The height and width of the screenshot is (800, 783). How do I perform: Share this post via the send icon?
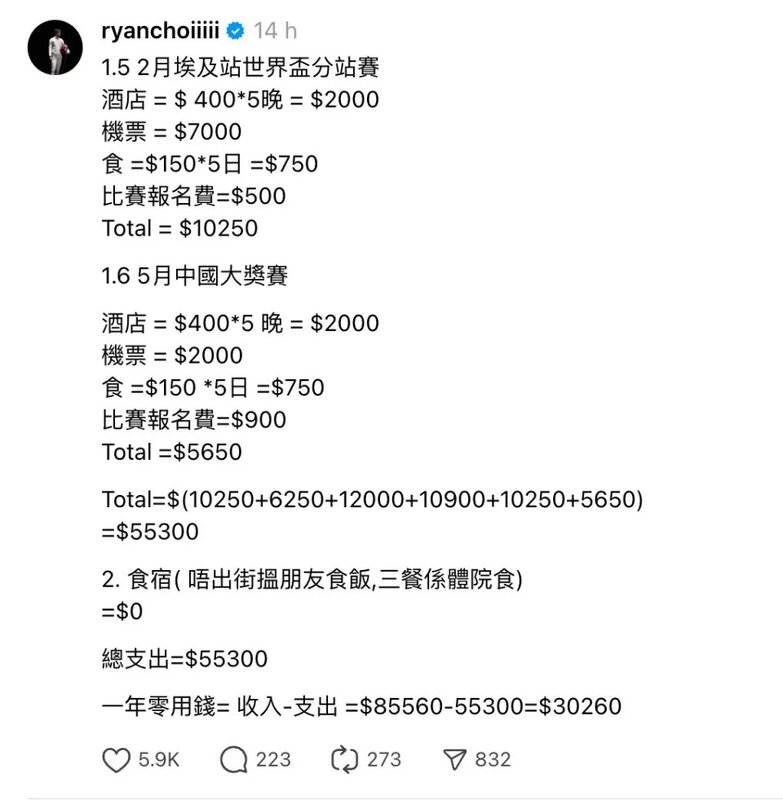coord(453,760)
